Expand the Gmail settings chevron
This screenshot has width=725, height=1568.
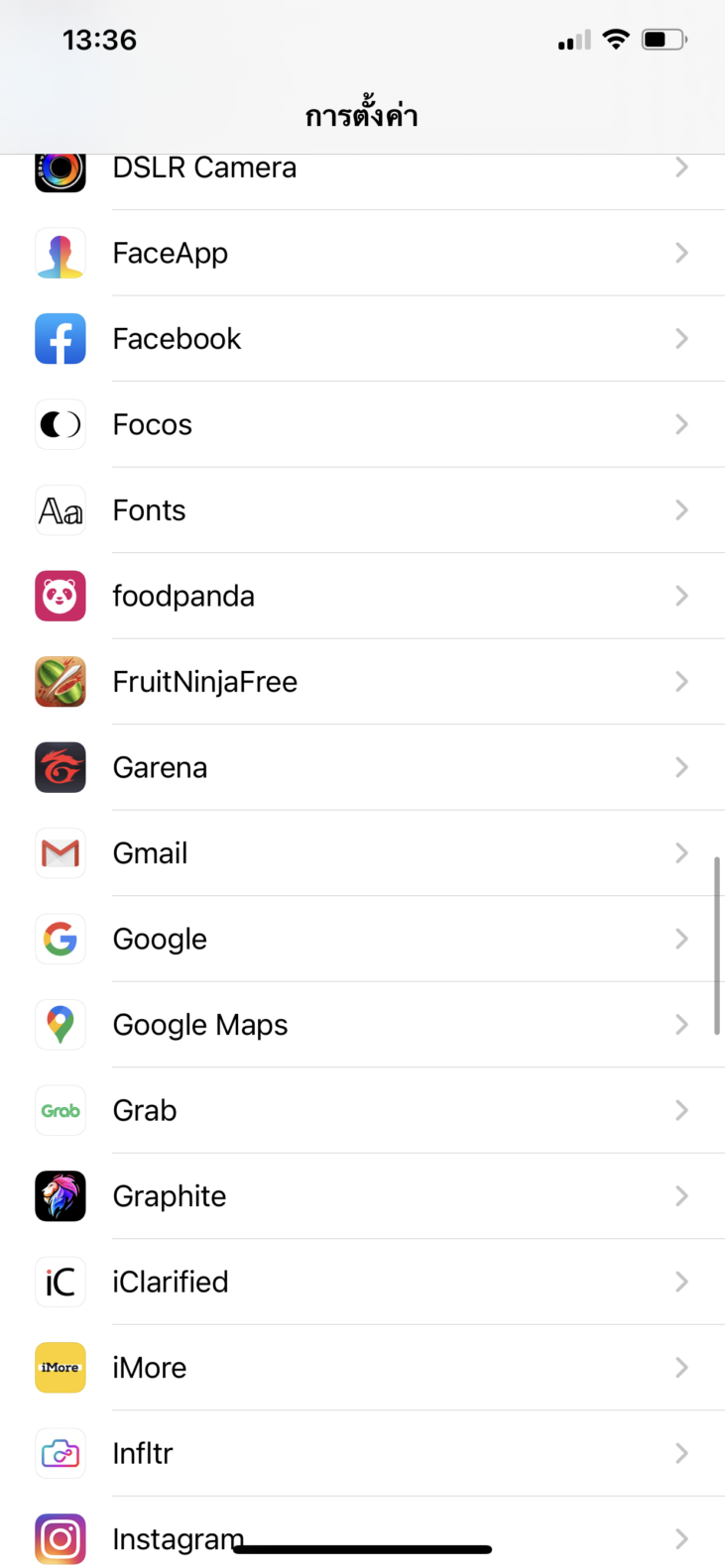[x=681, y=852]
